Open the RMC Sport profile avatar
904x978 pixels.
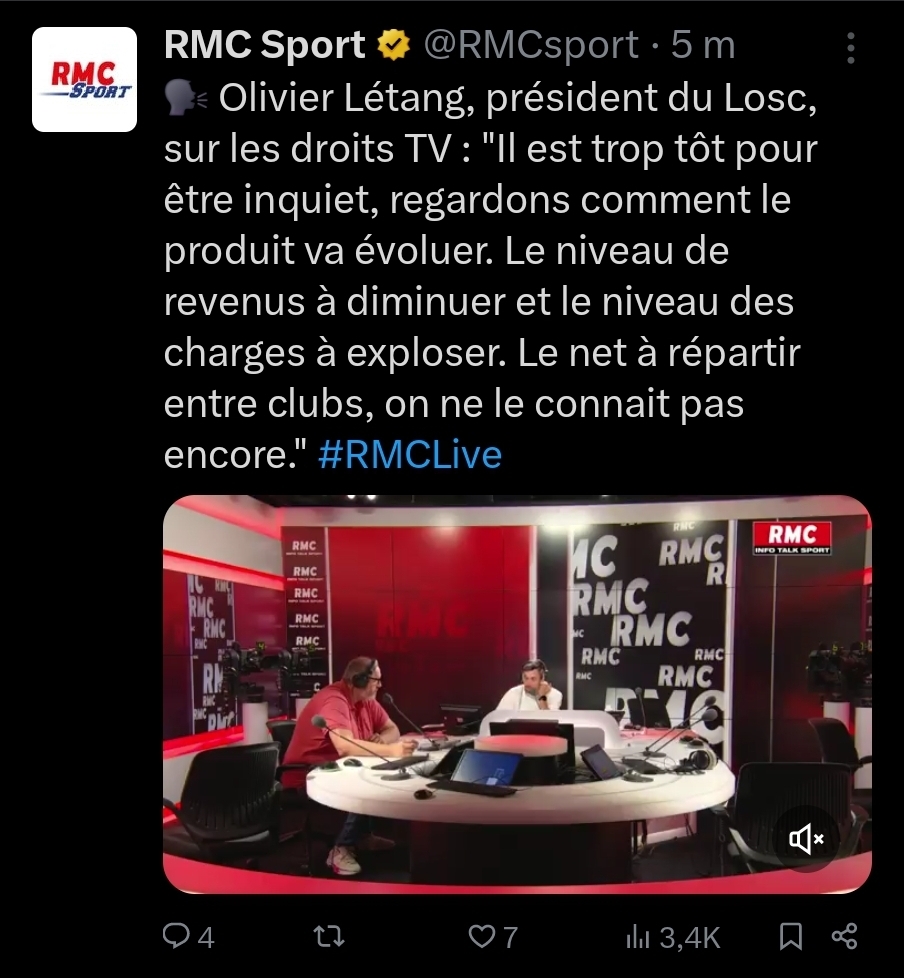click(84, 79)
